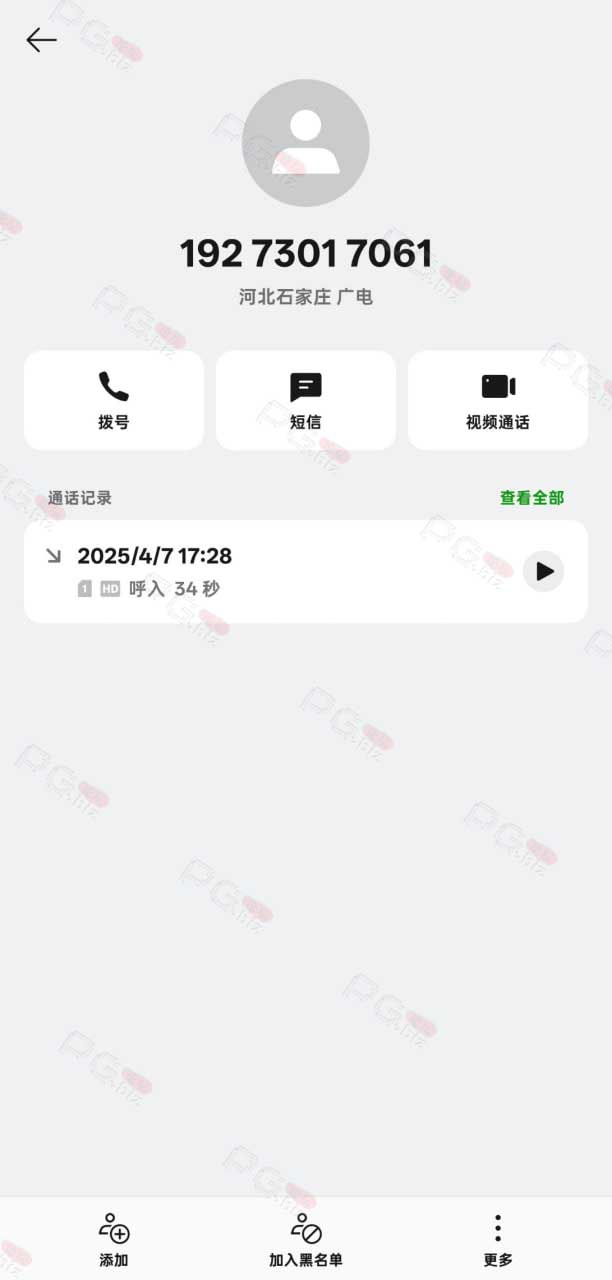Send a message via 短信

[306, 400]
